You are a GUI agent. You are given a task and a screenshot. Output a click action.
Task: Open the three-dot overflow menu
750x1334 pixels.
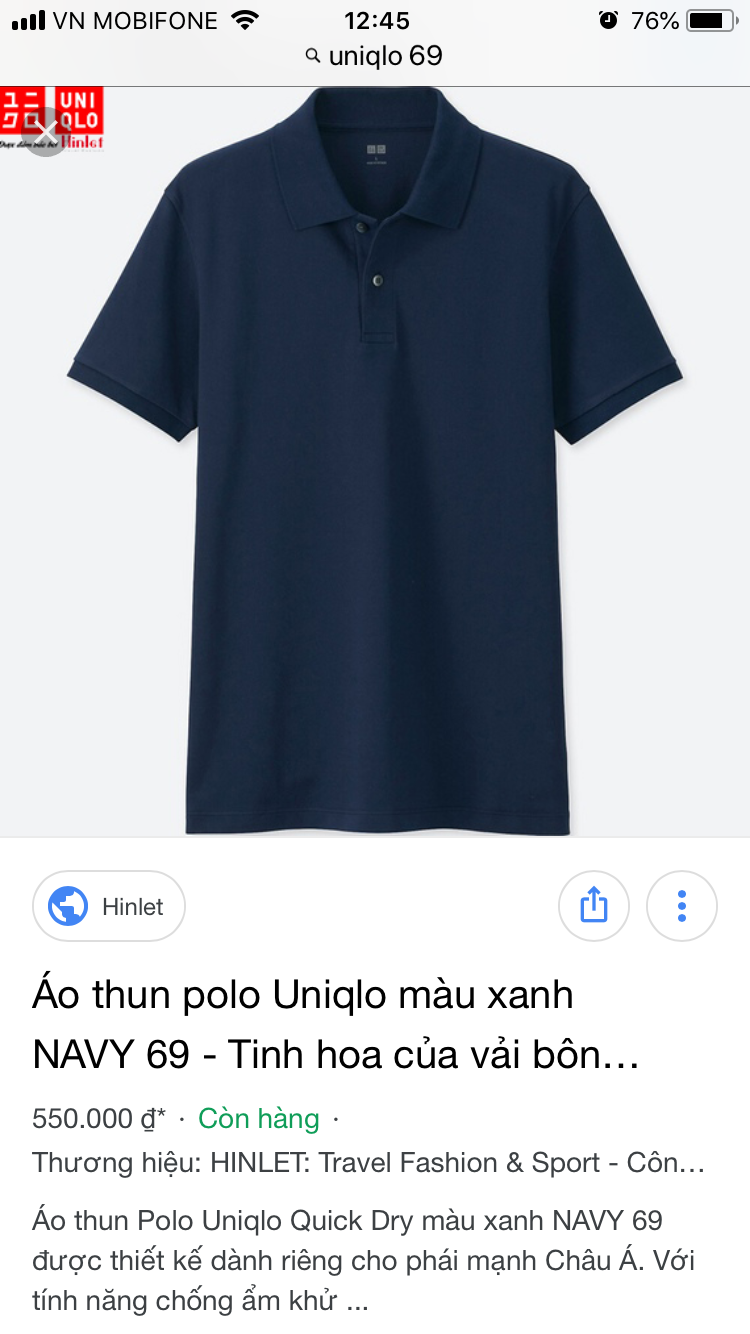coord(681,906)
